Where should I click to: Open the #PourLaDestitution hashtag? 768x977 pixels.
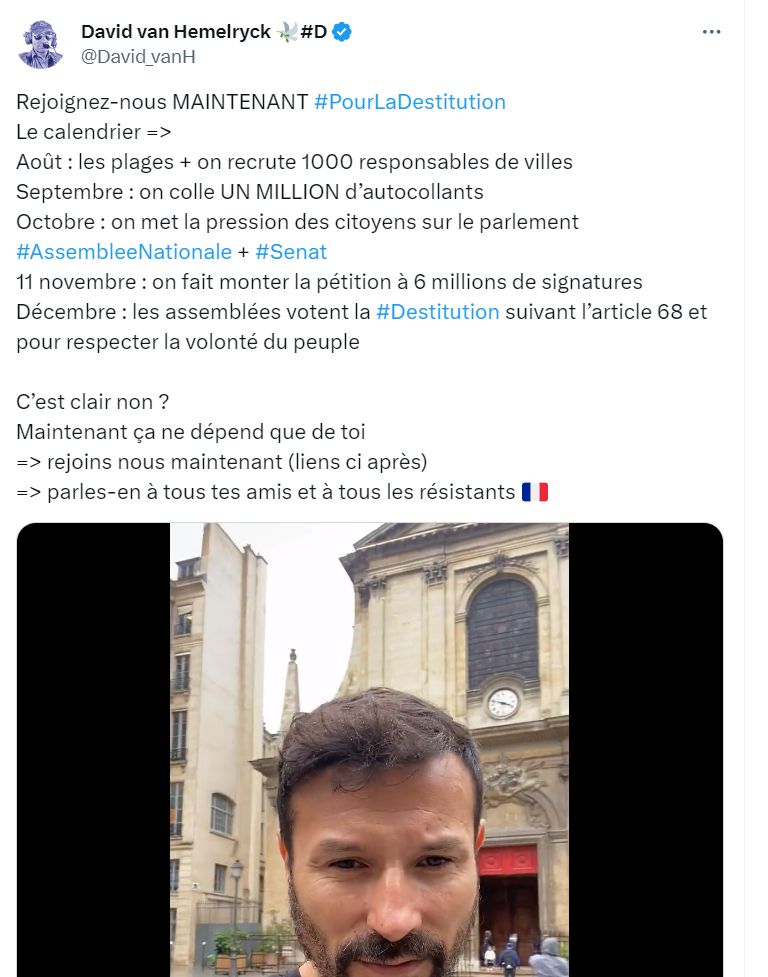click(x=409, y=102)
